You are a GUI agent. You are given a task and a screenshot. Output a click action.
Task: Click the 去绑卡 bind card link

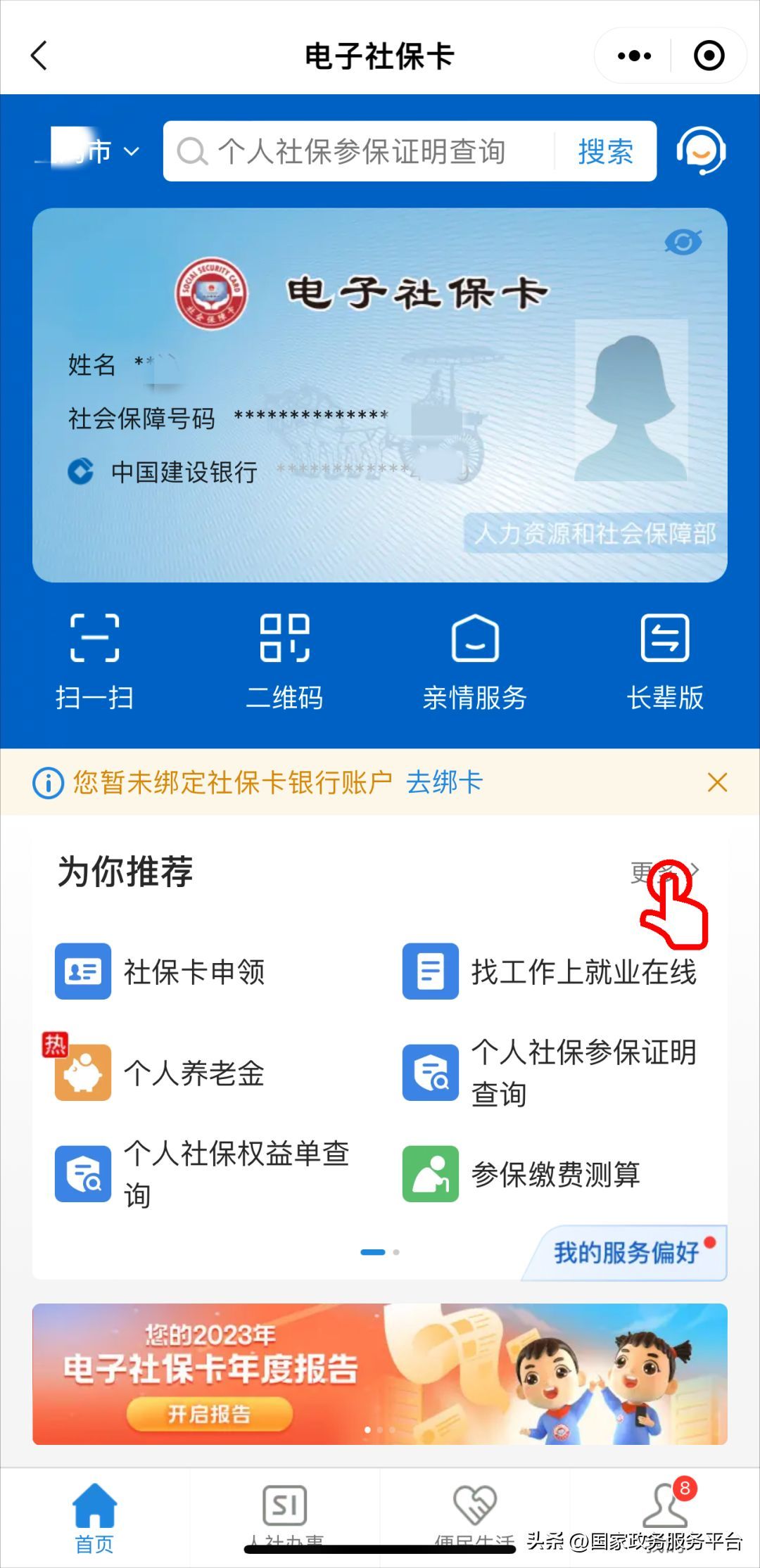point(443,782)
